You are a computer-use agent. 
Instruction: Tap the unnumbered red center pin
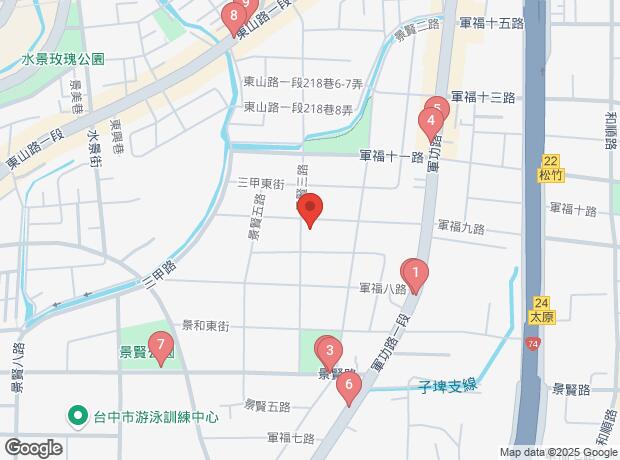[x=310, y=209]
